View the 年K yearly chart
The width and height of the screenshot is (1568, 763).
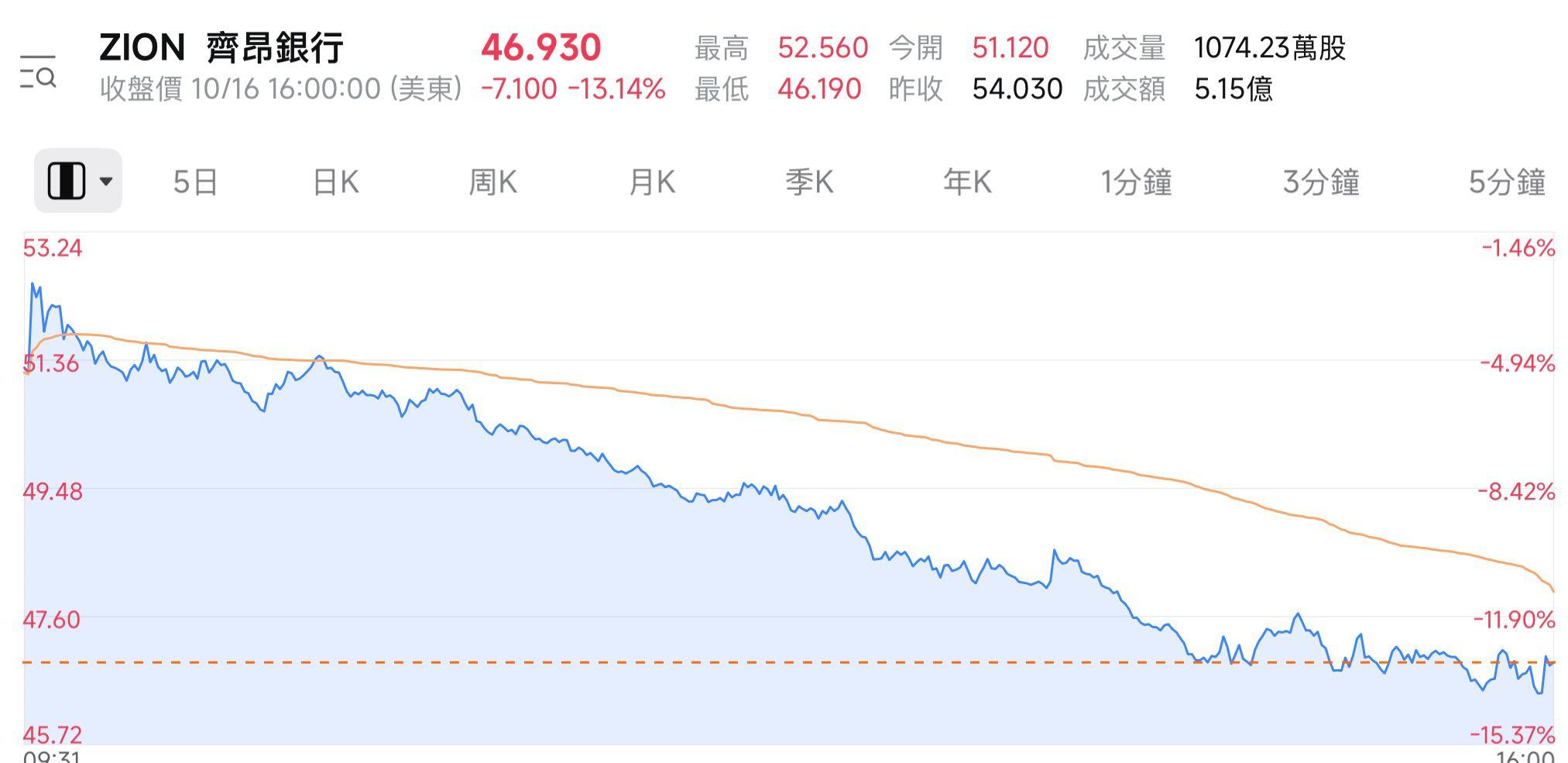coord(967,183)
